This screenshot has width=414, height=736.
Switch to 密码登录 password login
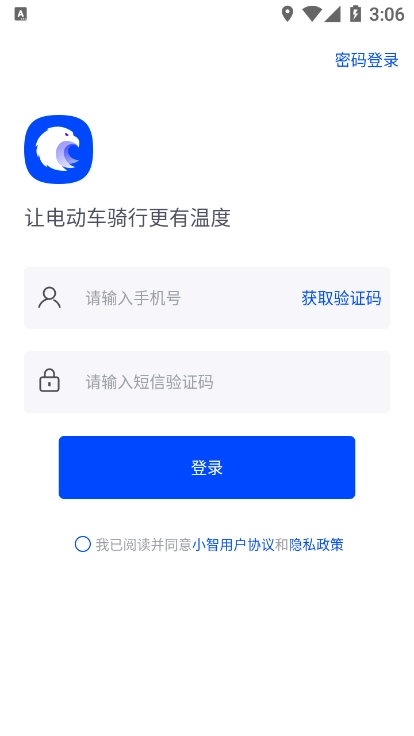tap(367, 60)
